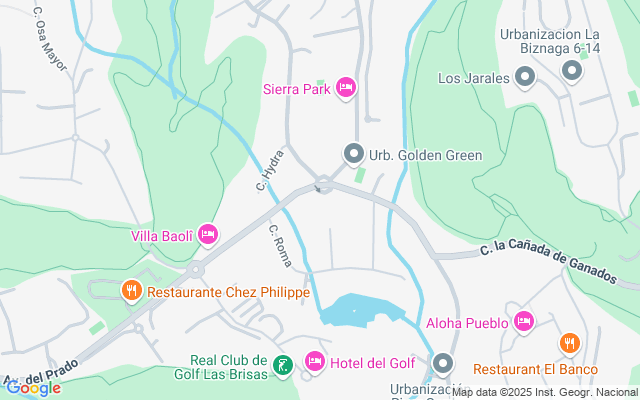The width and height of the screenshot is (640, 400).
Task: Open the Sierra Park hotel marker
Action: coord(346,89)
